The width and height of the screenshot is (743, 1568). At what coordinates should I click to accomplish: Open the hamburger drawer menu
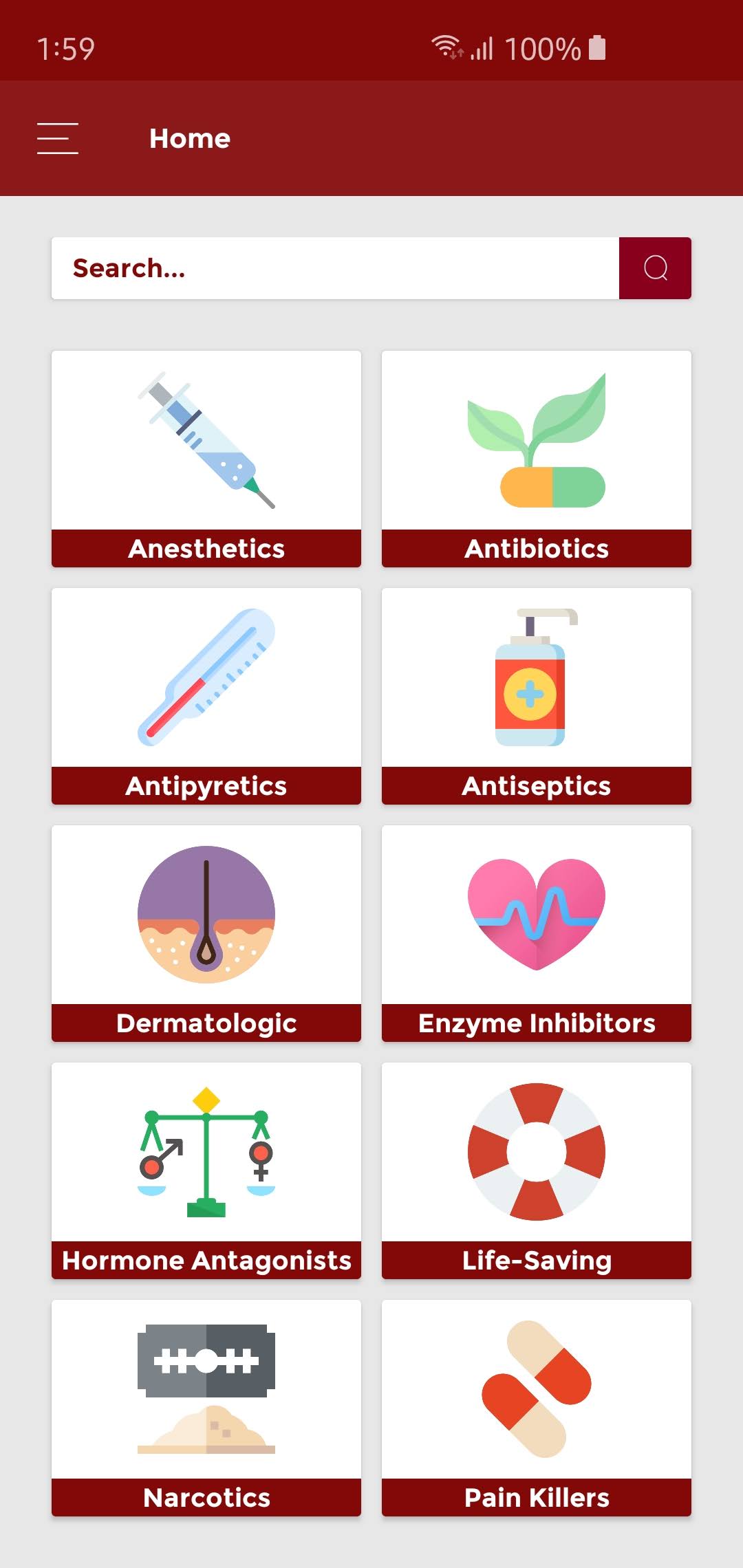(x=58, y=138)
